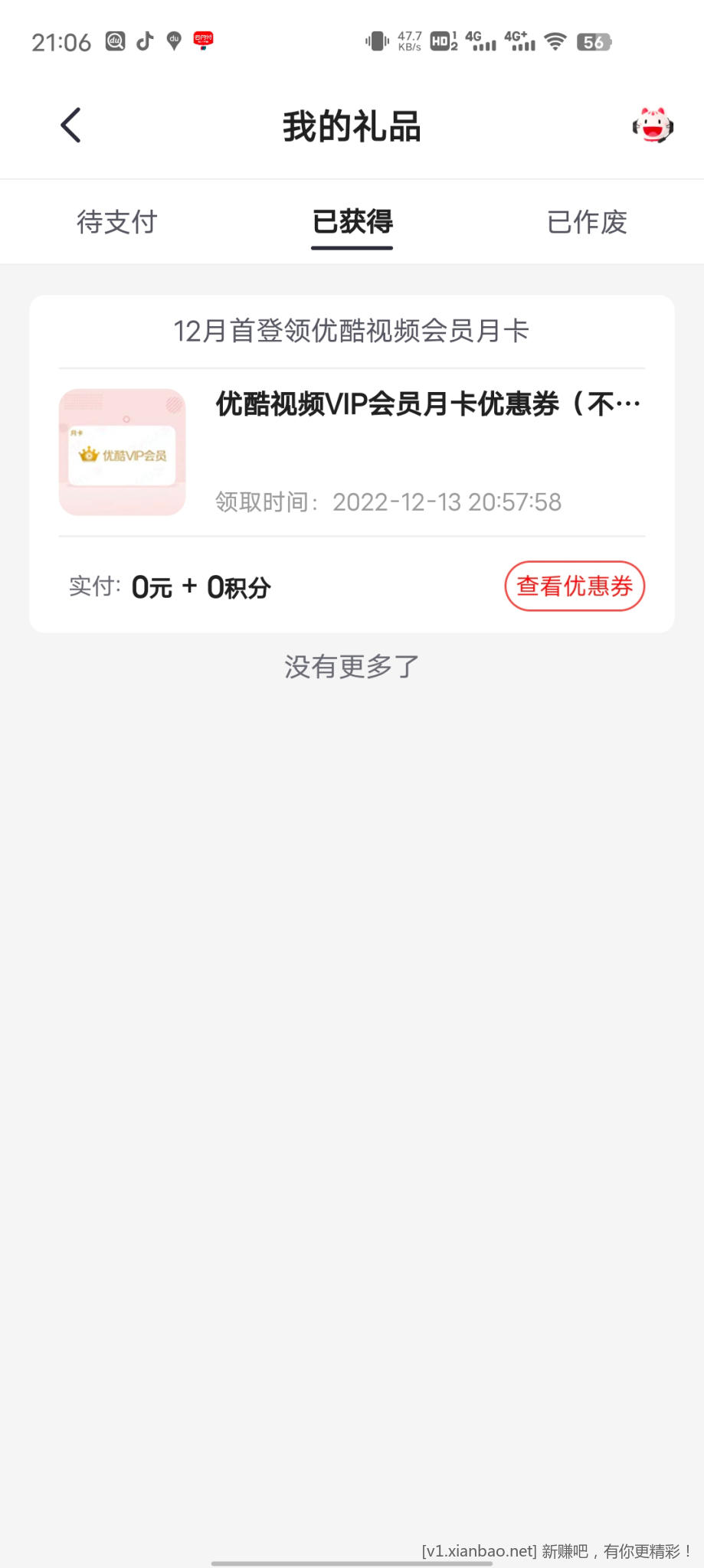Open the customer service mascot icon
This screenshot has width=704, height=1568.
tap(652, 126)
